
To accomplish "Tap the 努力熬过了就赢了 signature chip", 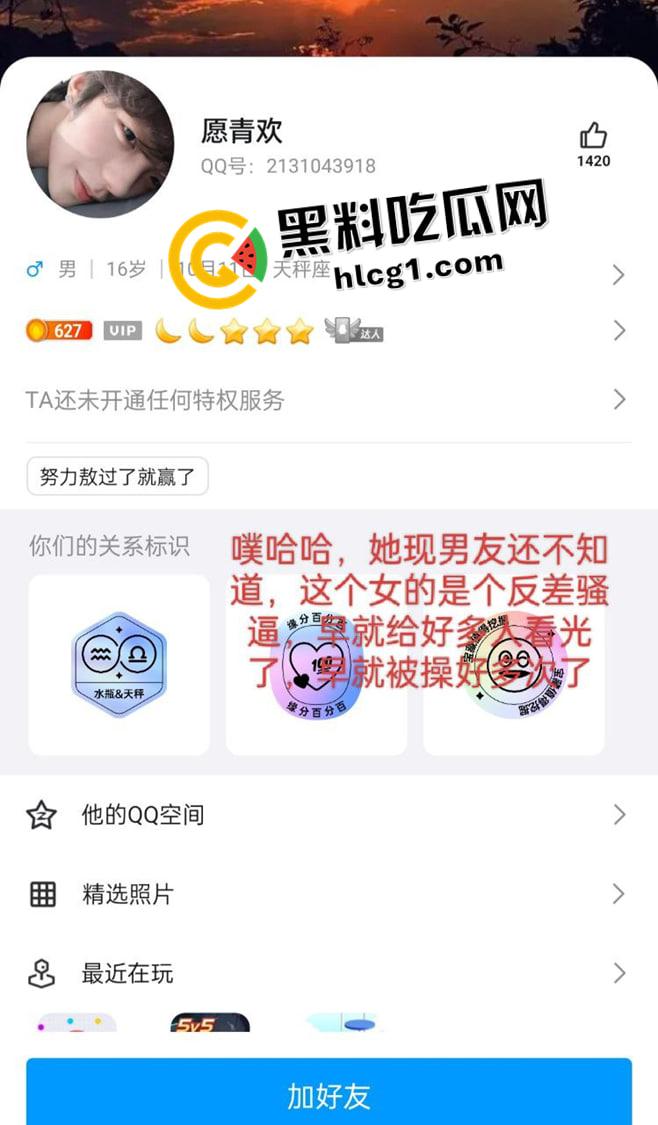I will [117, 477].
